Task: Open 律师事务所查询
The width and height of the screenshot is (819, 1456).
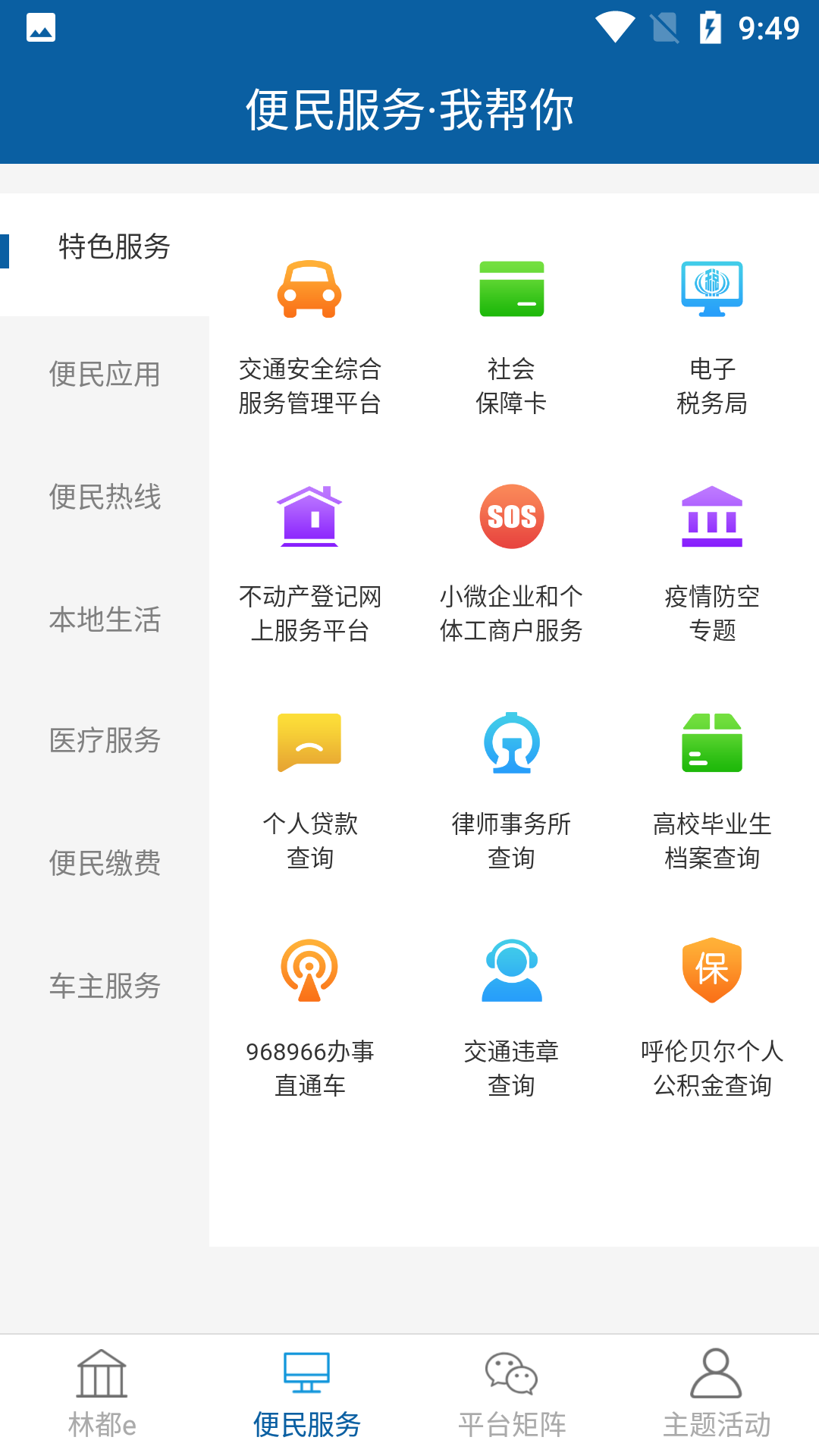Action: (511, 789)
